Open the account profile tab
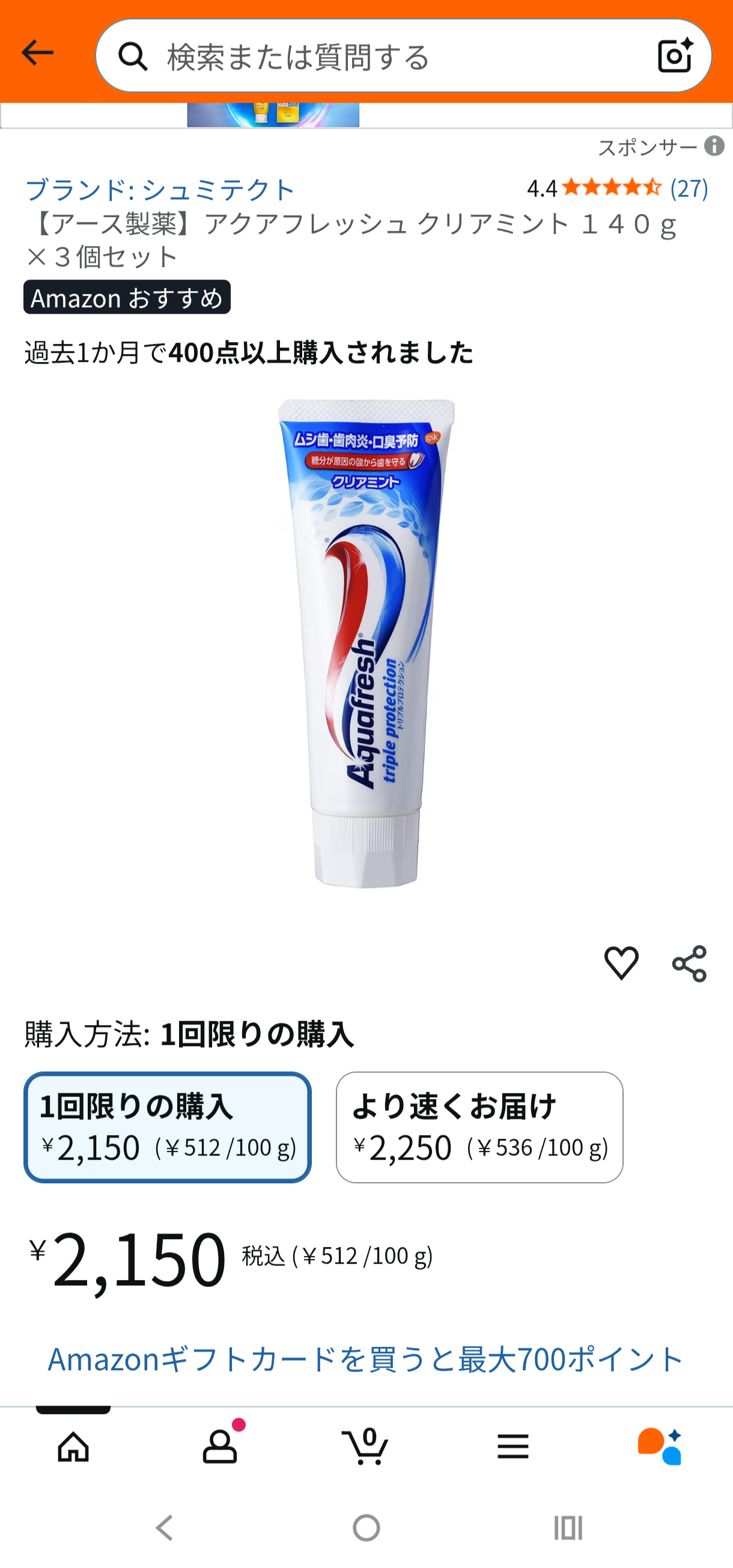Image resolution: width=733 pixels, height=1568 pixels. (219, 1447)
